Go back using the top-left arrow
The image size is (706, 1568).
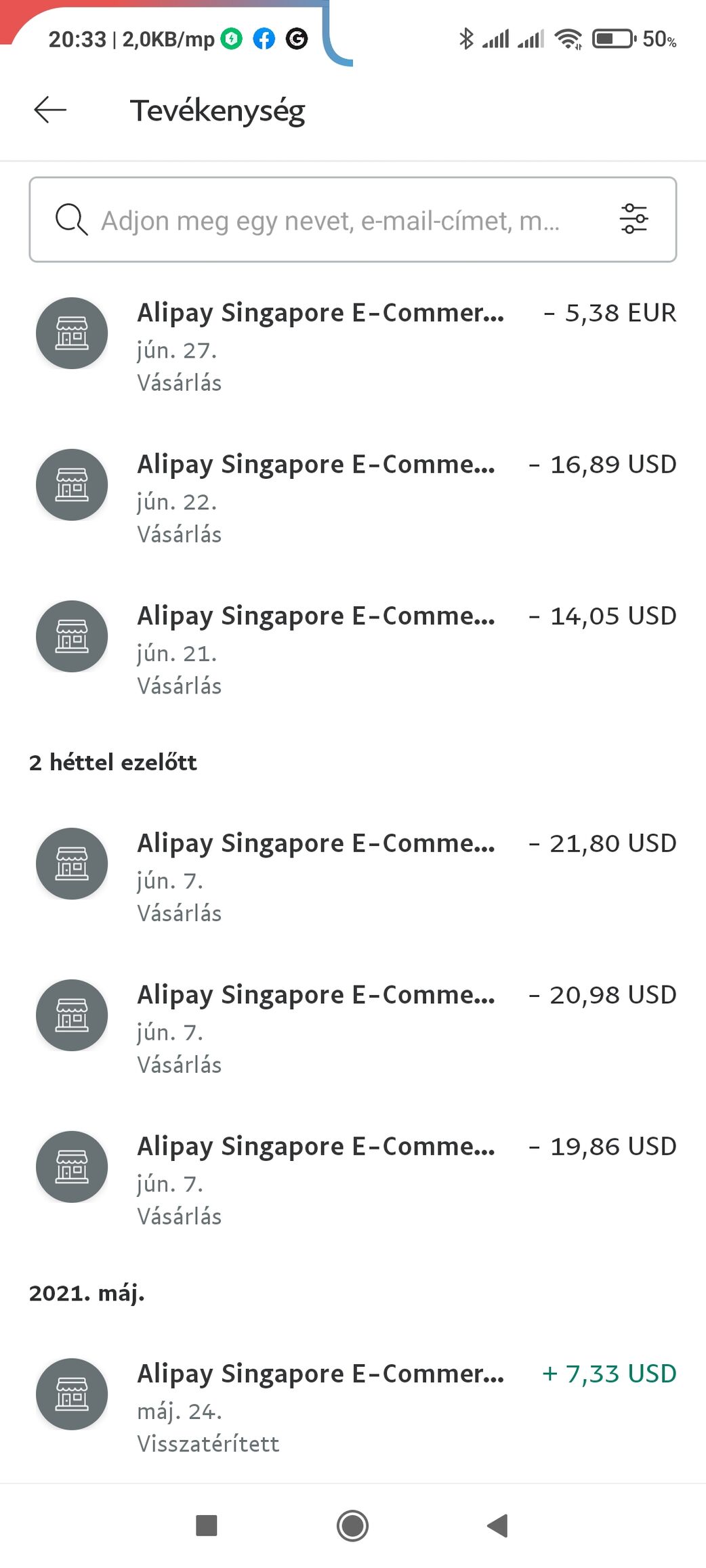point(50,110)
